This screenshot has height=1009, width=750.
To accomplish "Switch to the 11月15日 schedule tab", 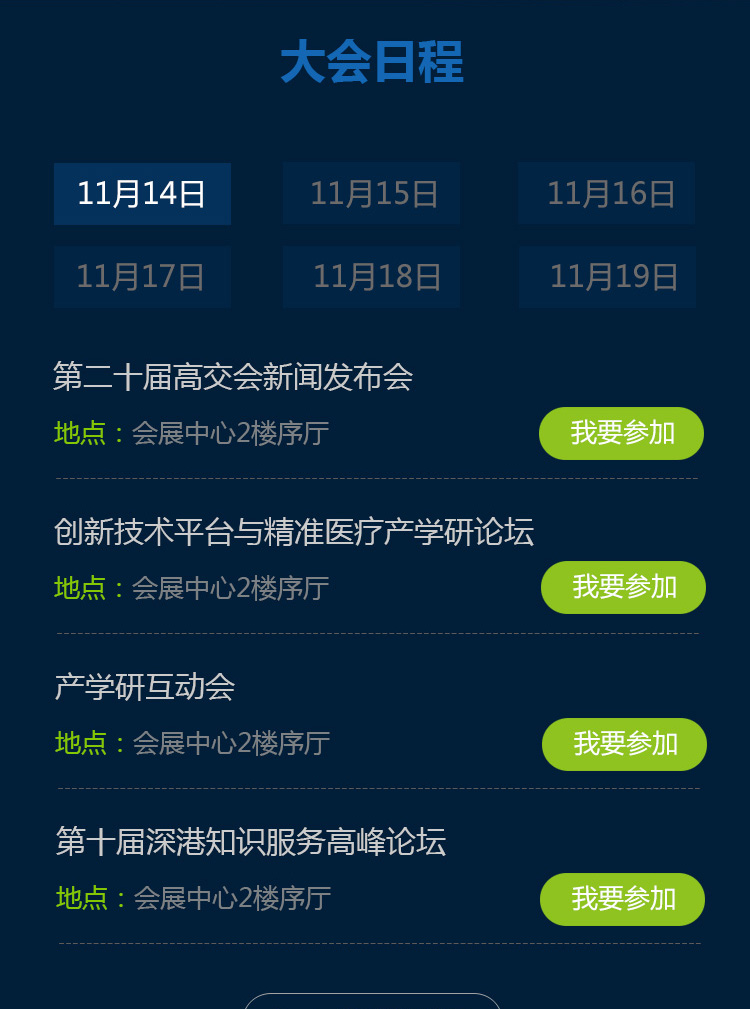I will (x=371, y=193).
